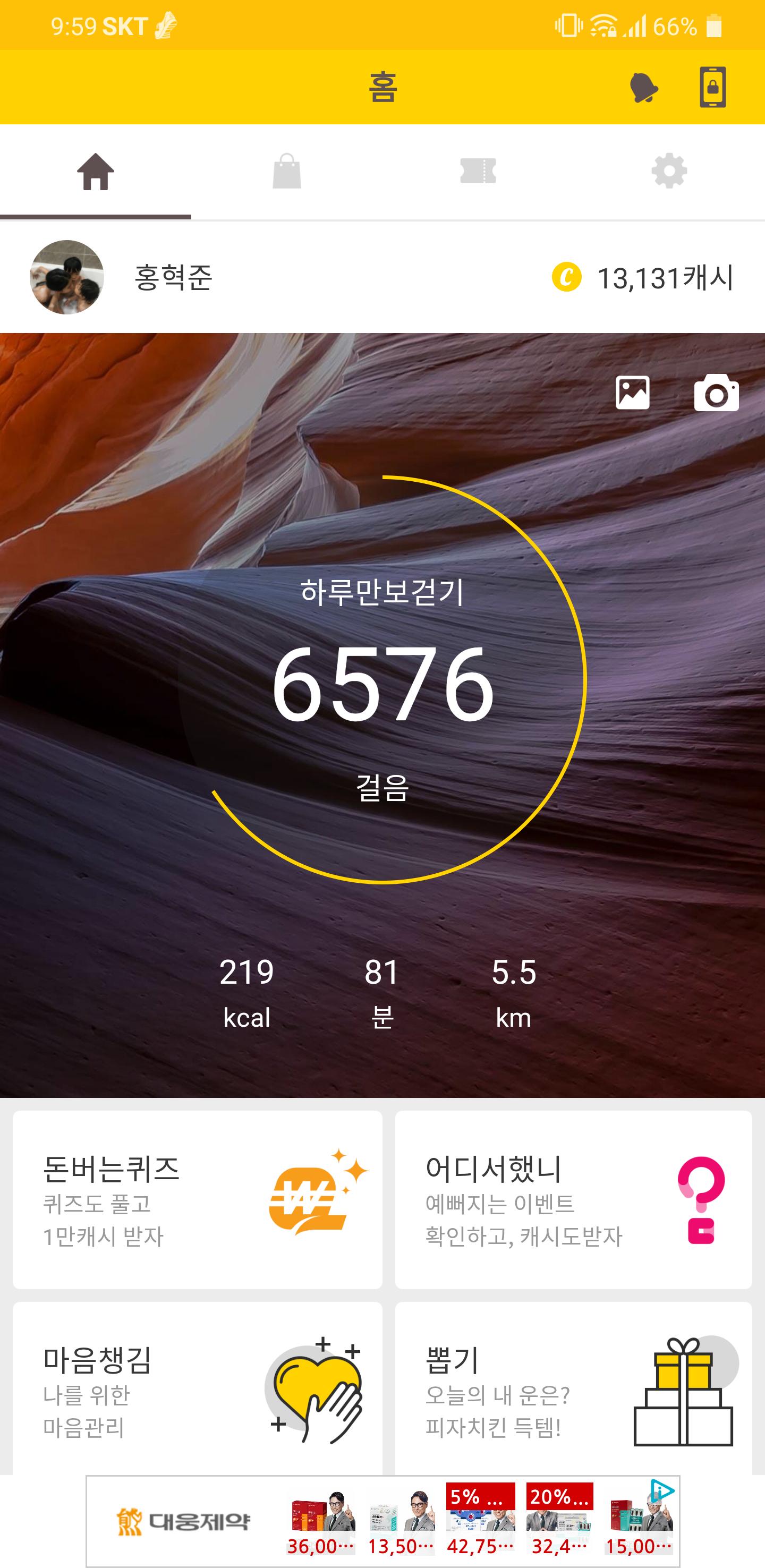
Task: Tap the 홍혁준 profile picture
Action: (x=67, y=278)
